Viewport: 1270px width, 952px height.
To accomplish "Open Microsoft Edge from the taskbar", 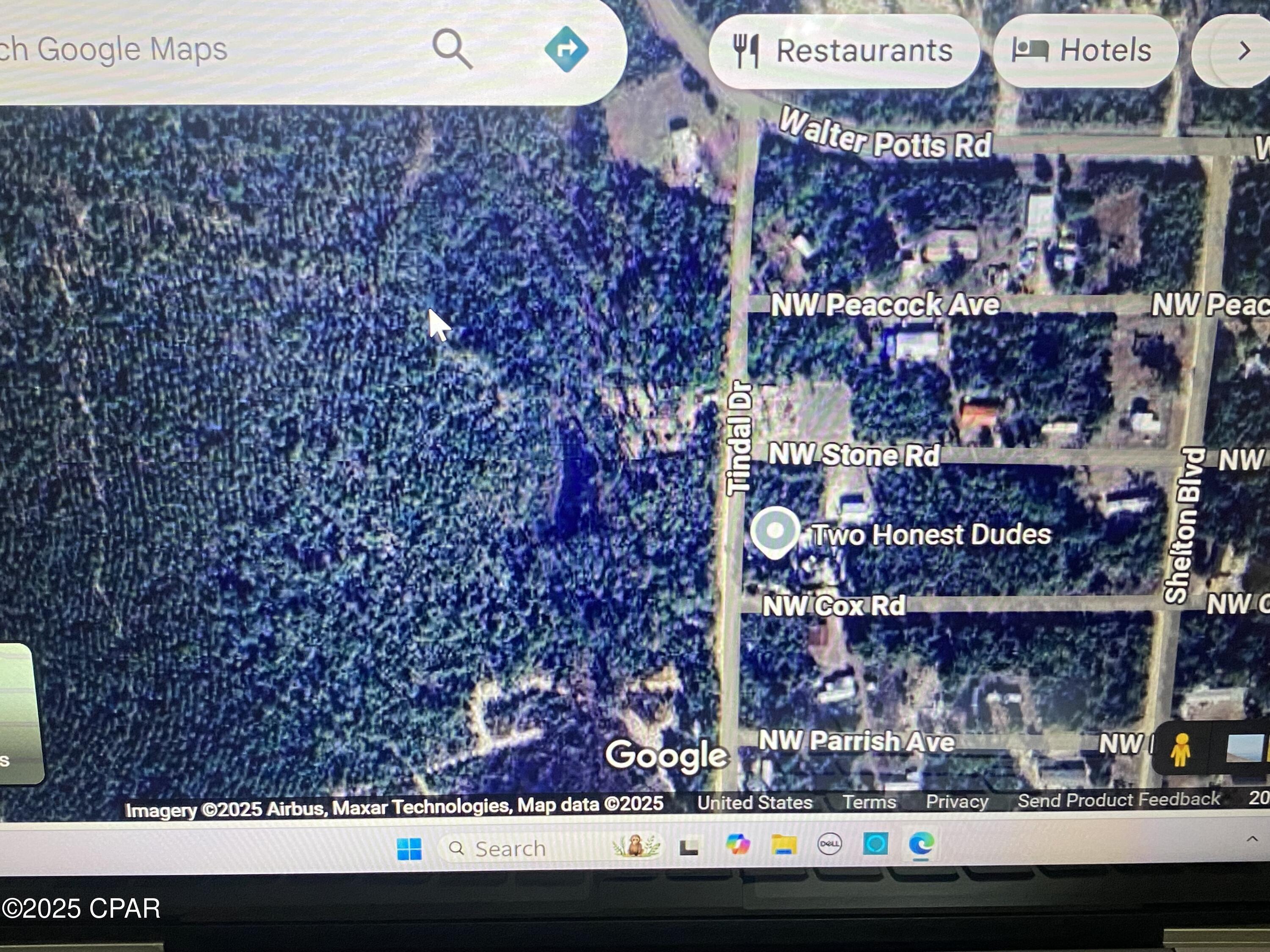I will pyautogui.click(x=922, y=844).
